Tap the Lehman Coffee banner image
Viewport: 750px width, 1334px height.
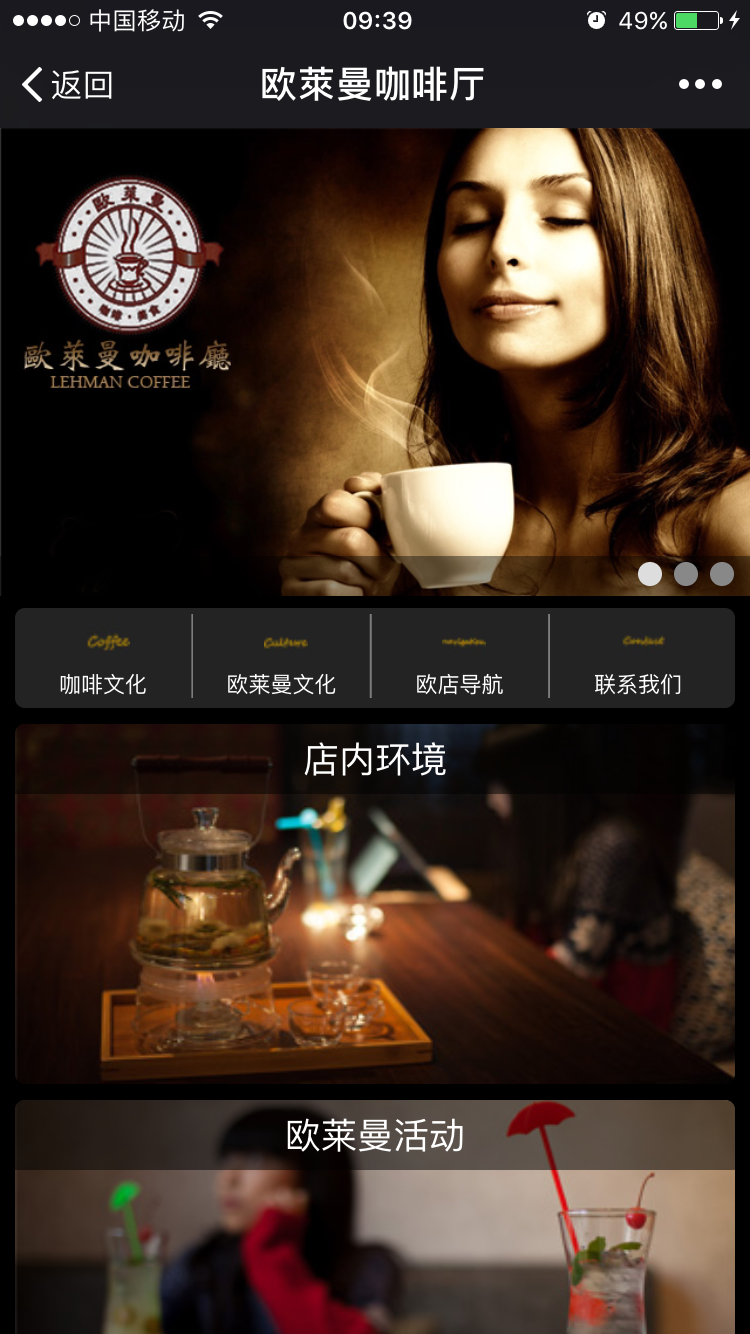click(x=375, y=360)
